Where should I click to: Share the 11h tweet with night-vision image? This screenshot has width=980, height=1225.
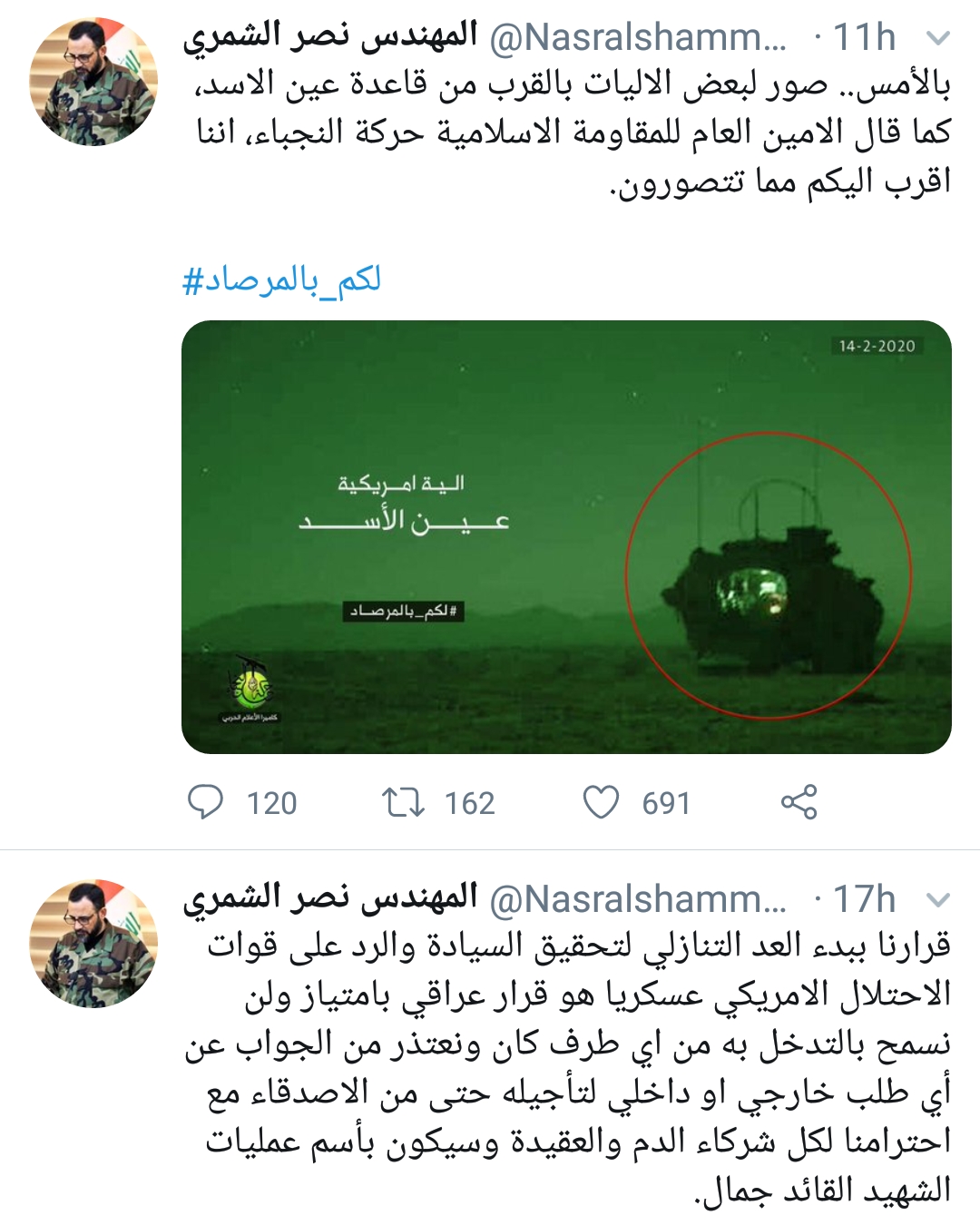[799, 802]
